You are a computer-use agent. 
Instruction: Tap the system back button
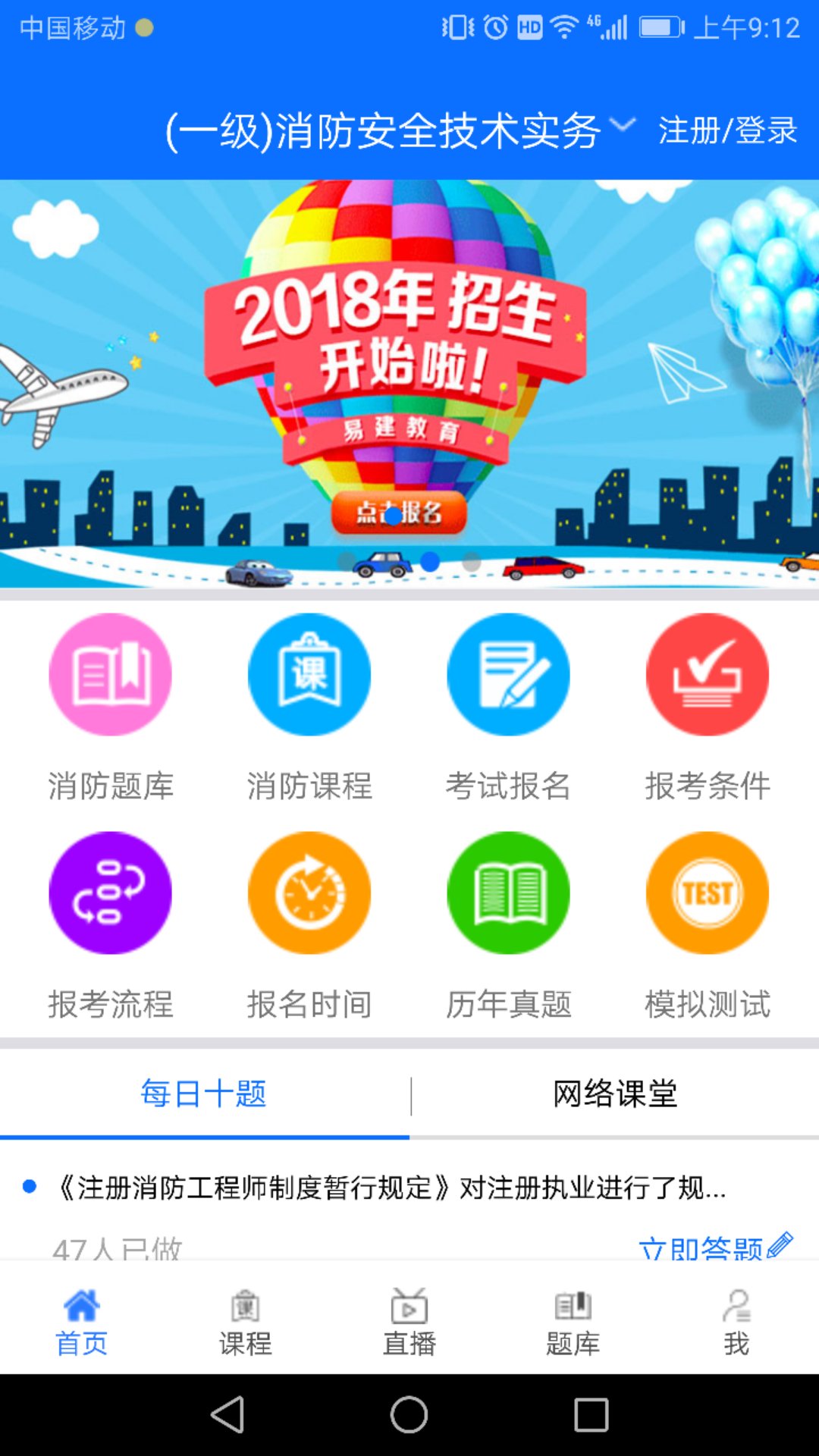tap(227, 1415)
